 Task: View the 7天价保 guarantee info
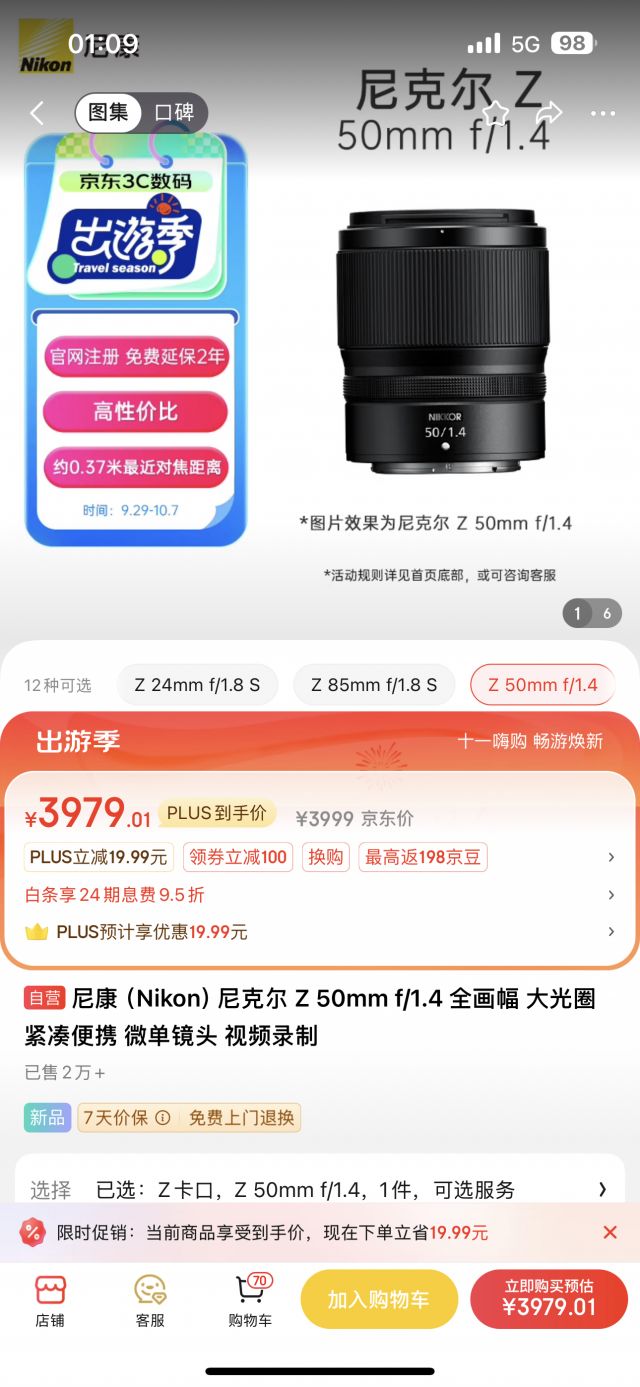click(x=127, y=1118)
